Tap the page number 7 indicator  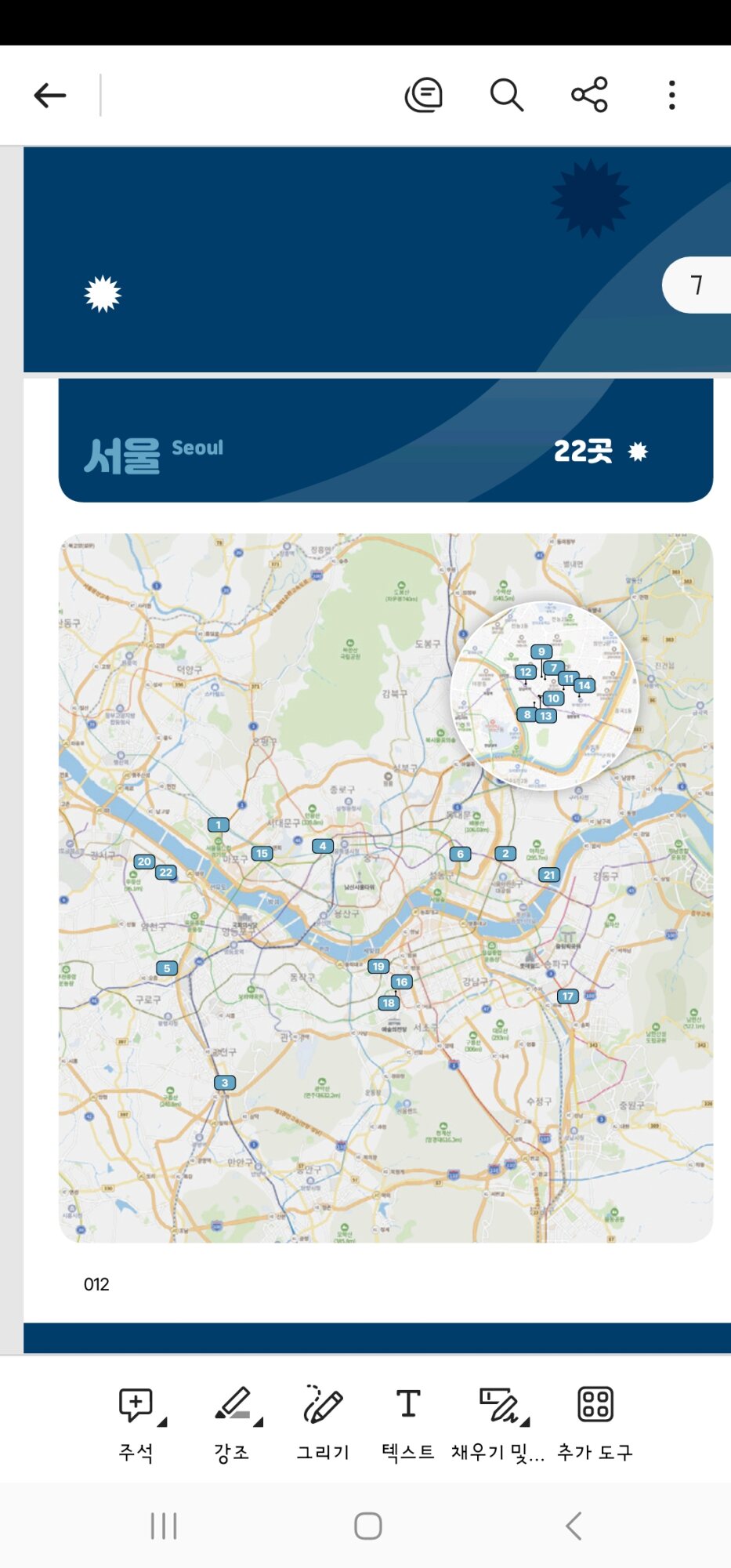[697, 285]
